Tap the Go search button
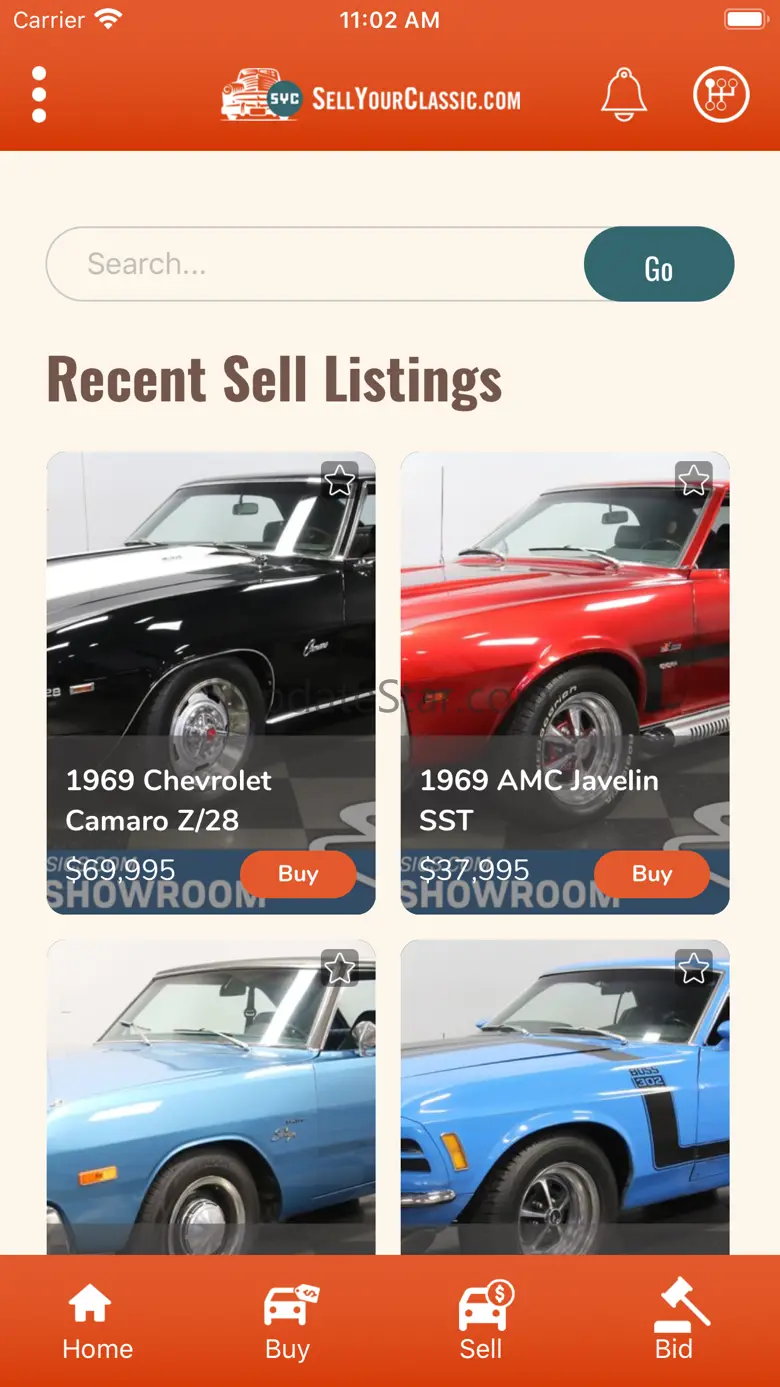Viewport: 780px width, 1387px height. (658, 265)
